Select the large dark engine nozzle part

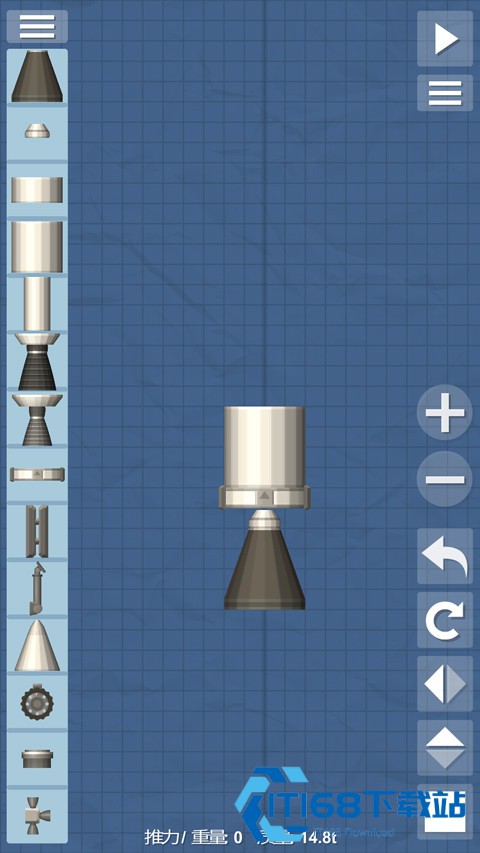(37, 76)
